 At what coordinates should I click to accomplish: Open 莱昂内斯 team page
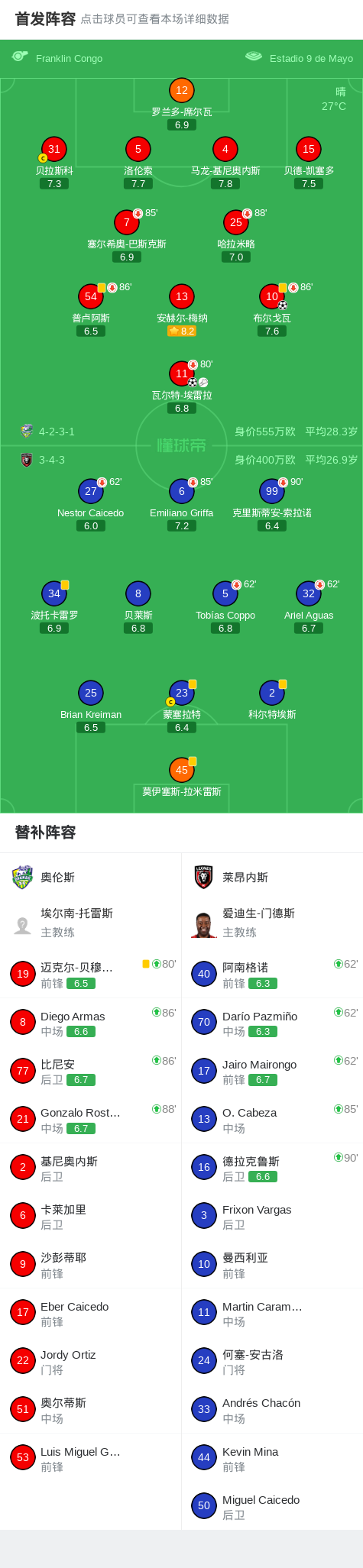[x=272, y=878]
